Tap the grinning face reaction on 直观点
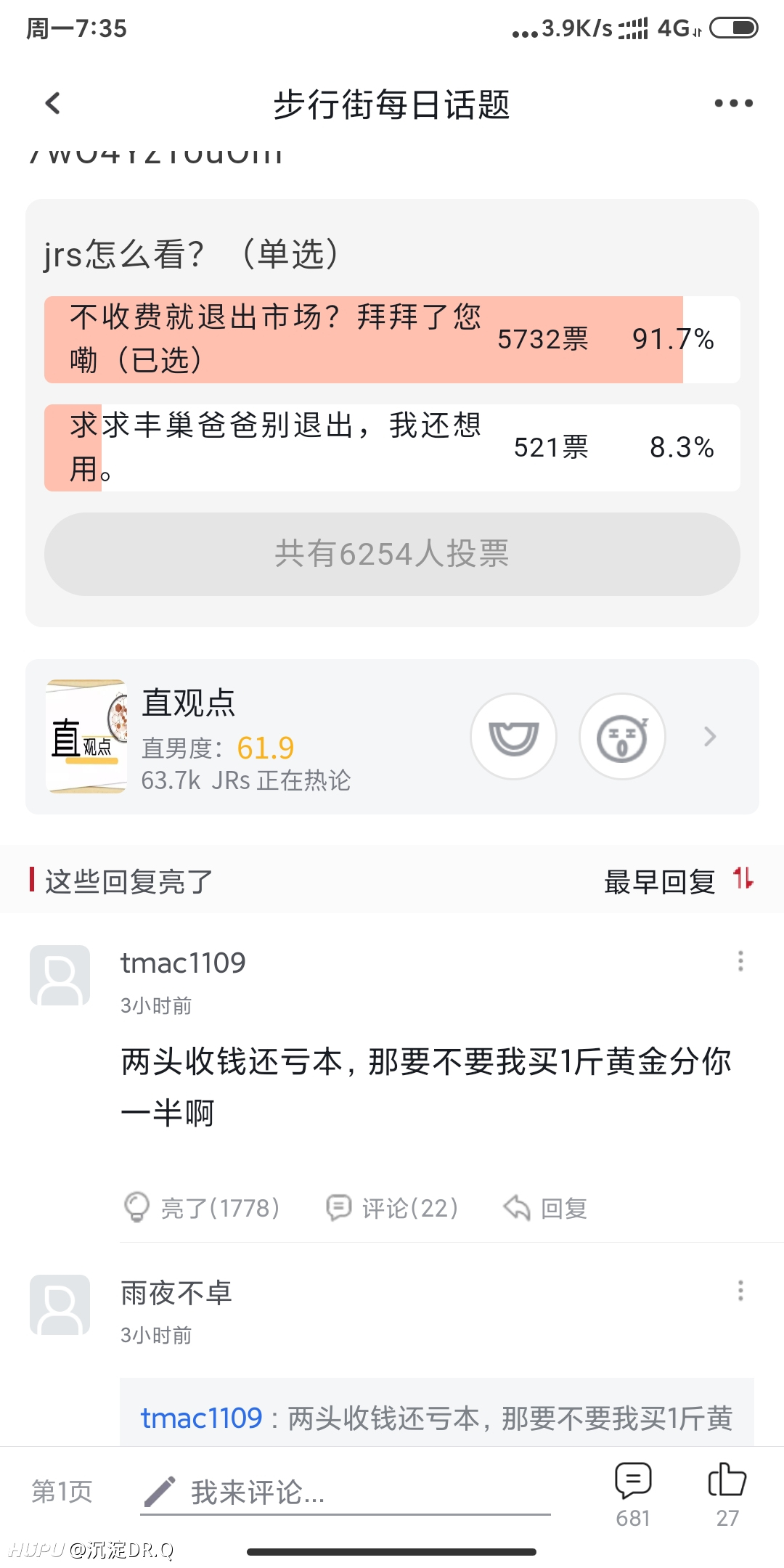The height and width of the screenshot is (1568, 784). click(x=514, y=737)
